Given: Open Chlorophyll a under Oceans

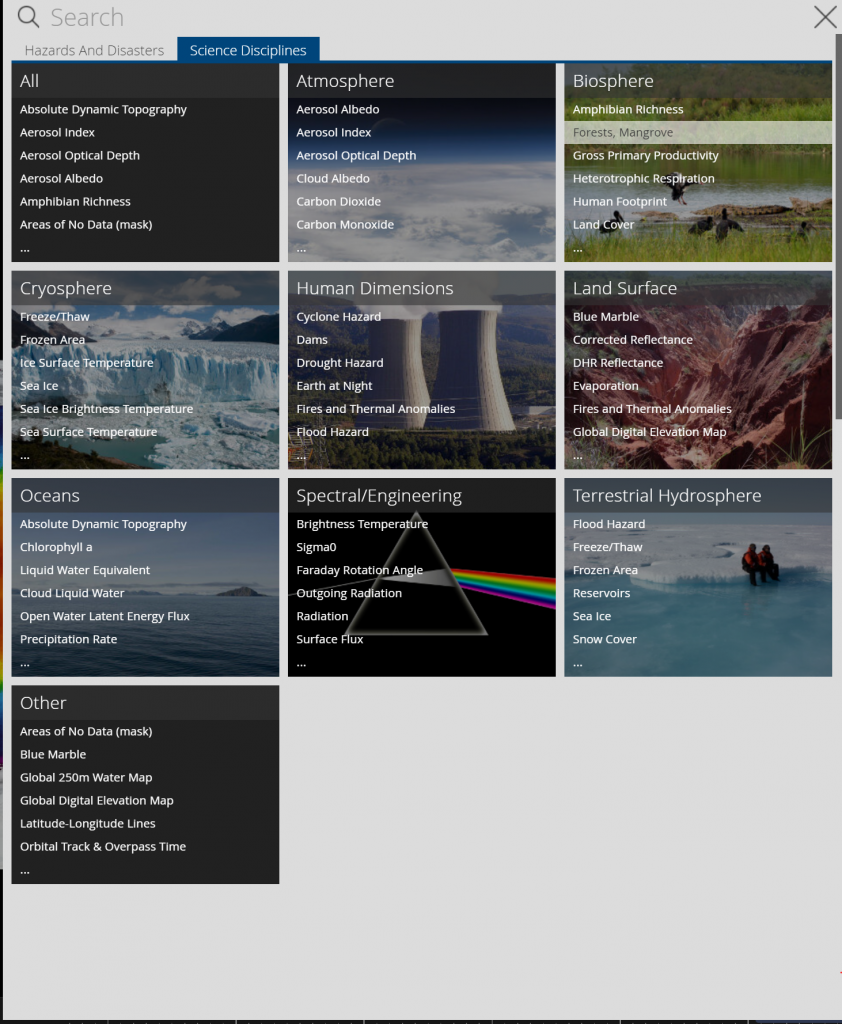Looking at the screenshot, I should [x=56, y=547].
